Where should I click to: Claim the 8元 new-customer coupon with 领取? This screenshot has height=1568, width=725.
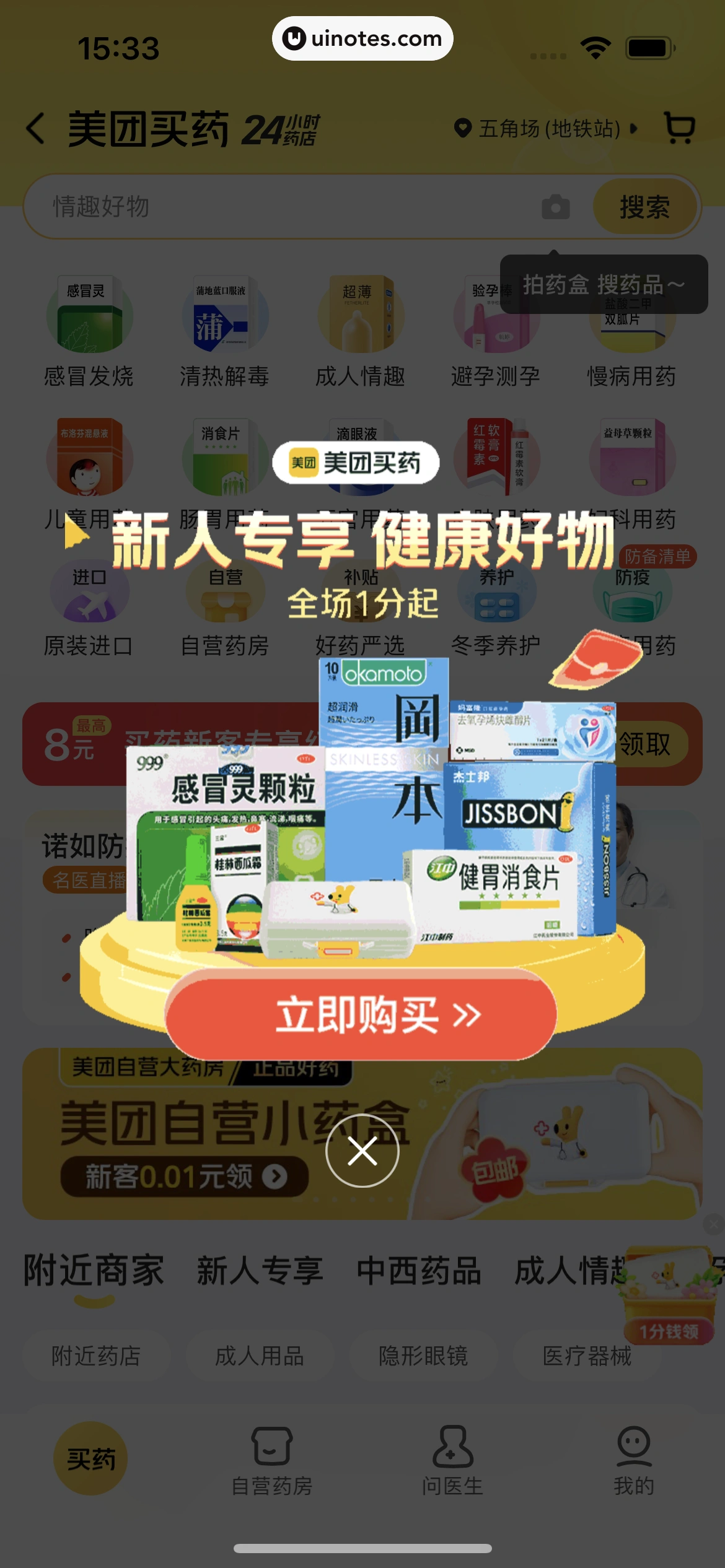646,744
